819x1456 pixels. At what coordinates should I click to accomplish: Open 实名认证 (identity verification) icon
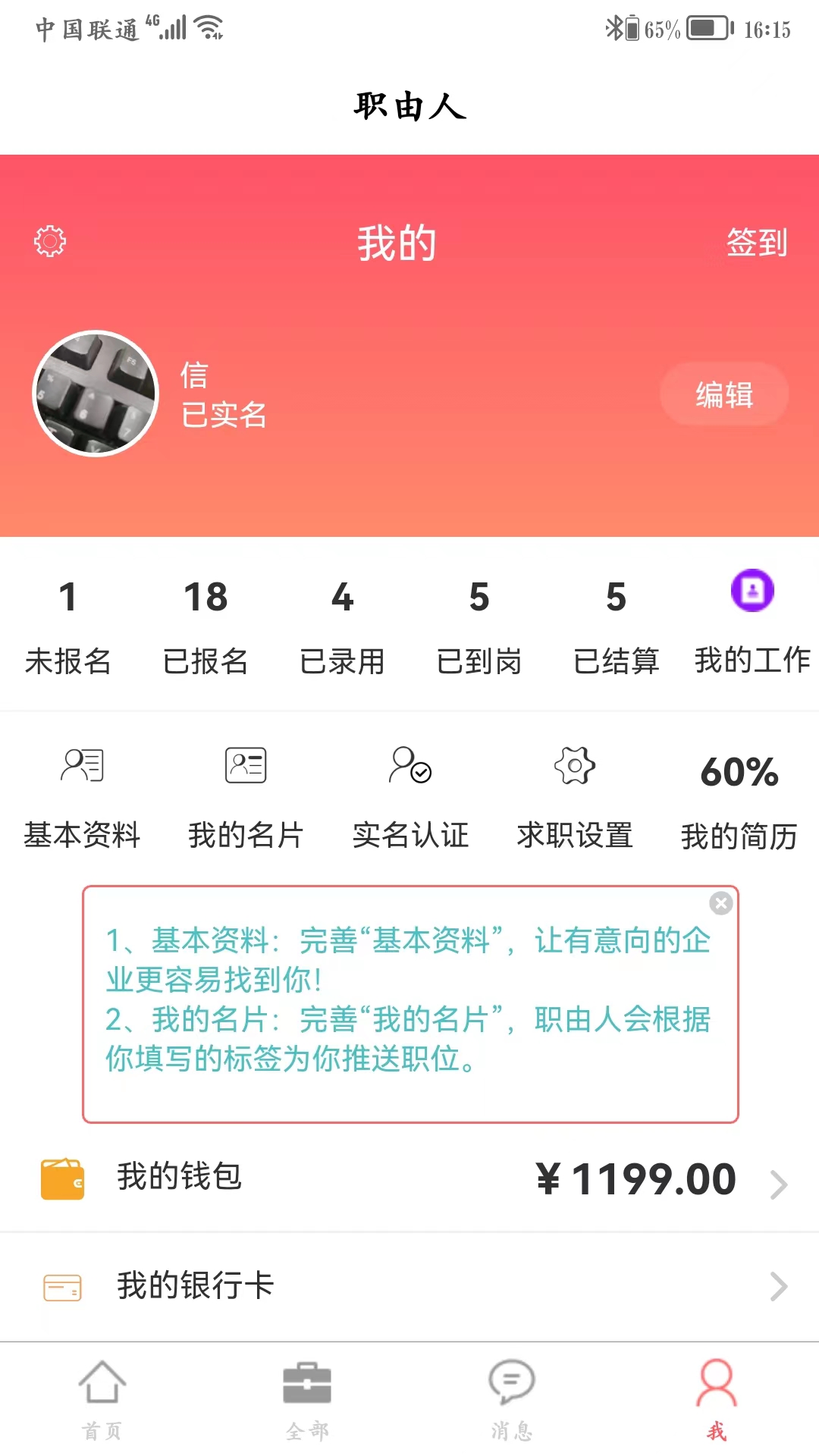409,765
